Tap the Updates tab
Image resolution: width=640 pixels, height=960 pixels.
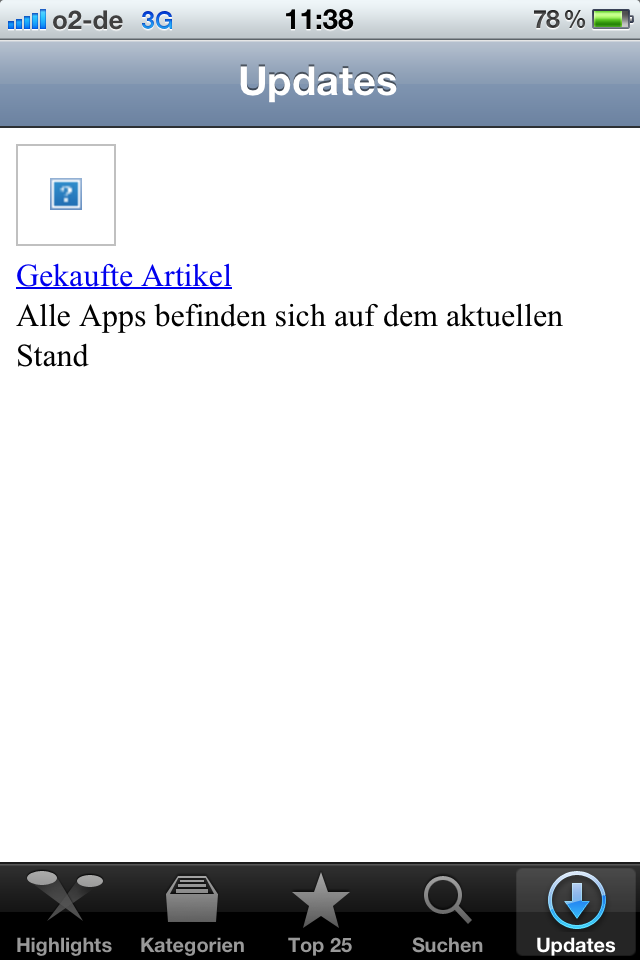click(576, 912)
